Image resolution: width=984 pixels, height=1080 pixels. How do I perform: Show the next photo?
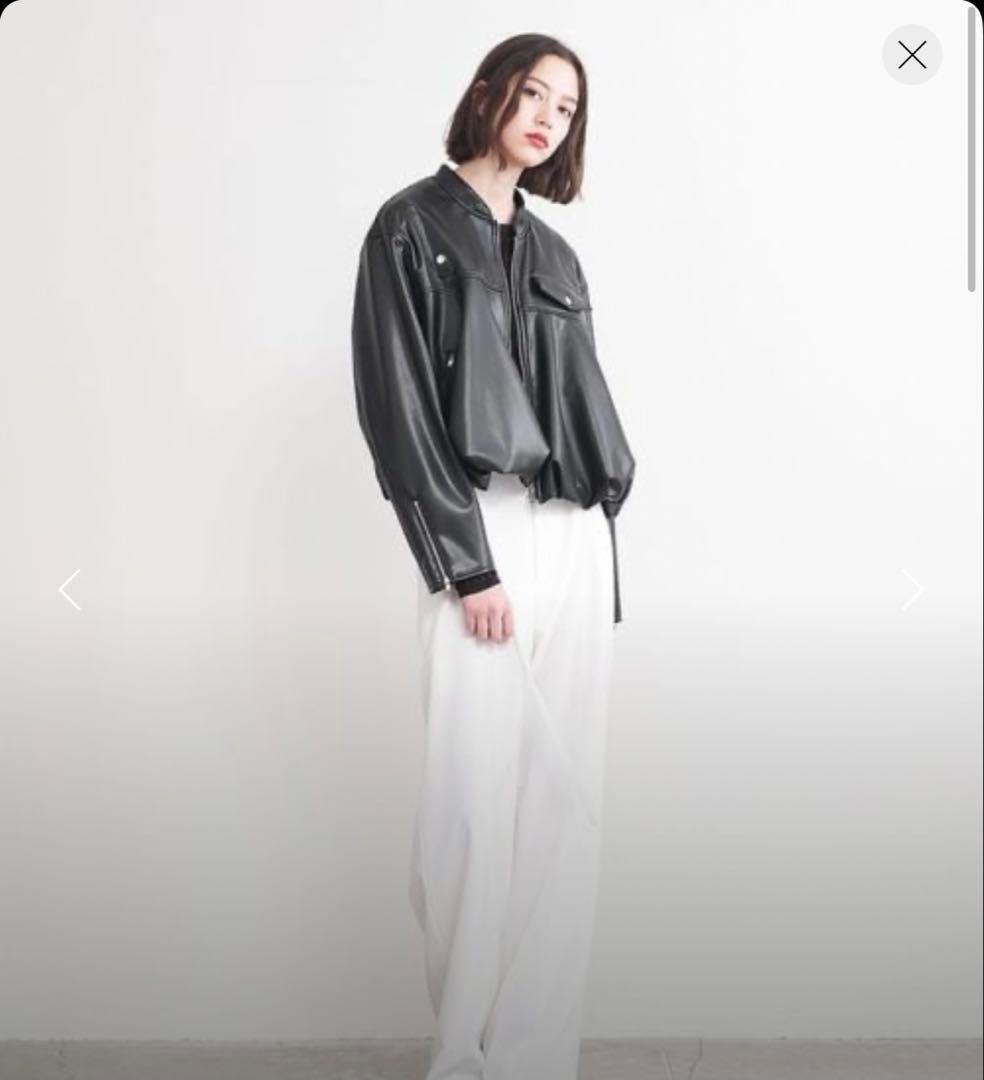point(912,590)
